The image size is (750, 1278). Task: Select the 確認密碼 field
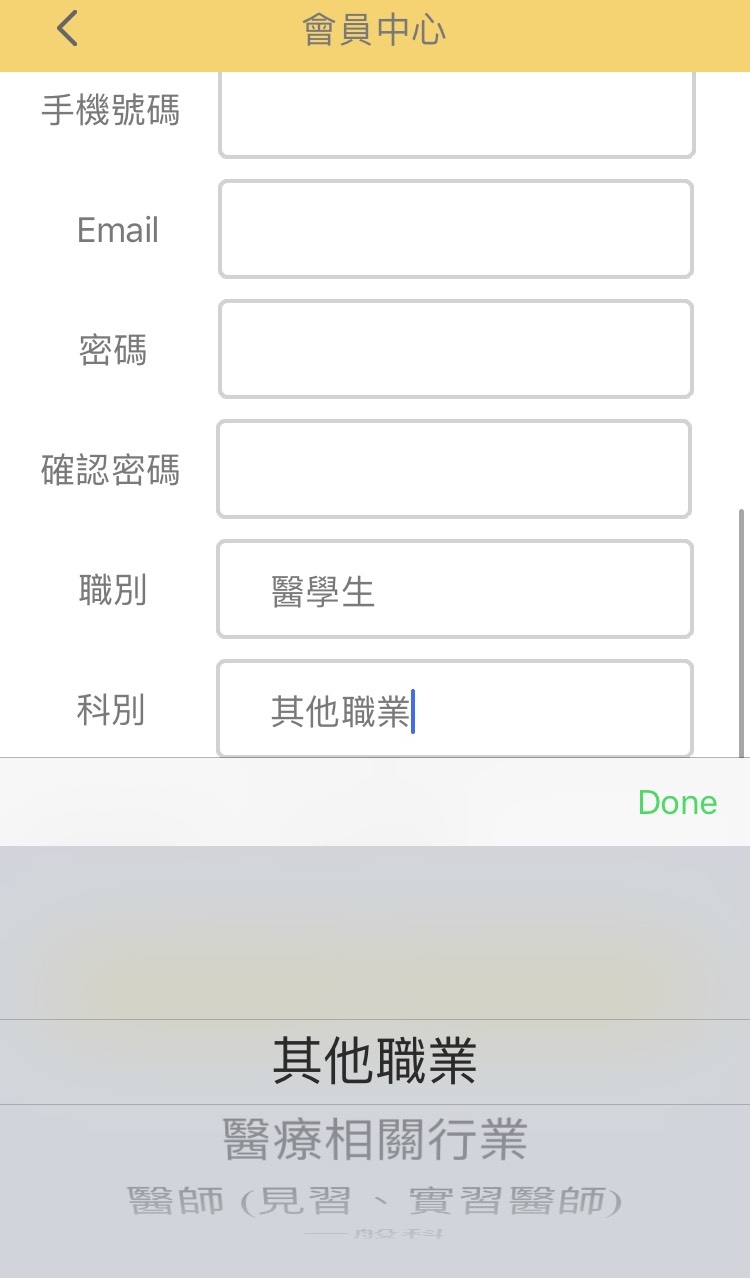(454, 469)
